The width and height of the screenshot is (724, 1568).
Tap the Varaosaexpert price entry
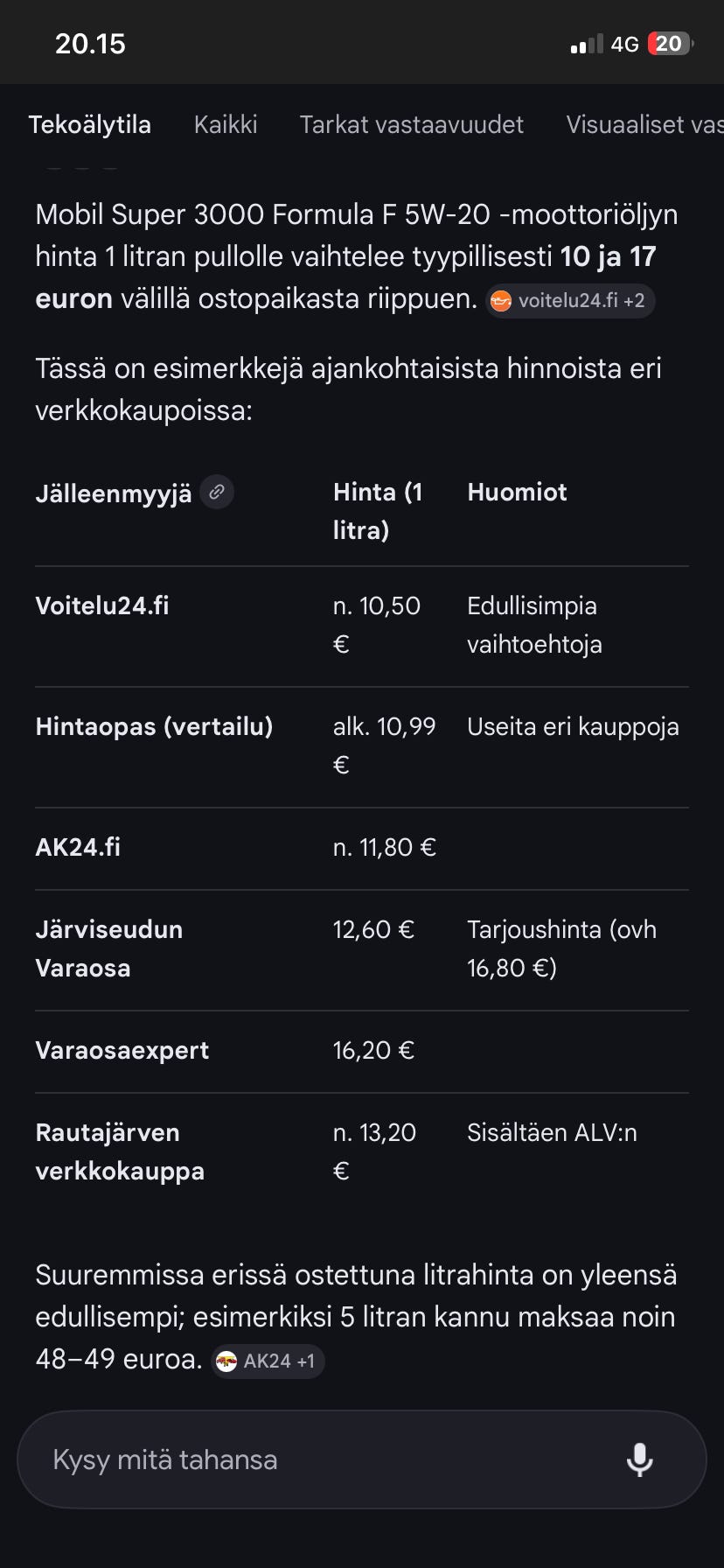tap(374, 1050)
